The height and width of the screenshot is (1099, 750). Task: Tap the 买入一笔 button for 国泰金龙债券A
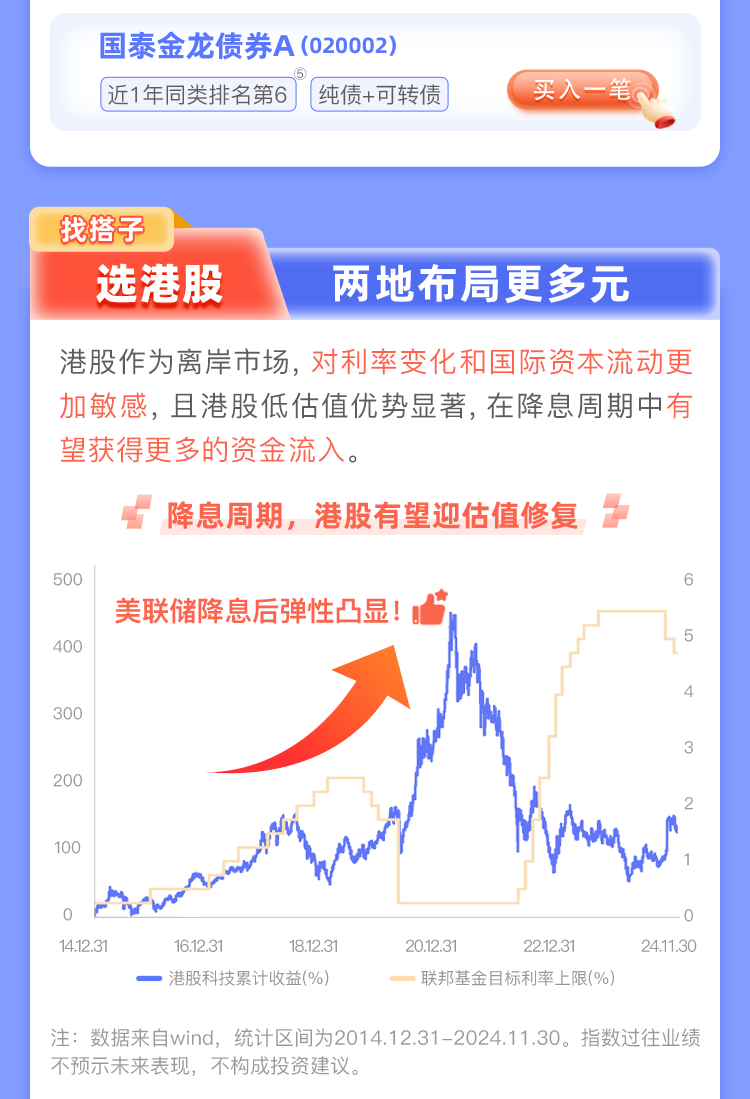582,91
